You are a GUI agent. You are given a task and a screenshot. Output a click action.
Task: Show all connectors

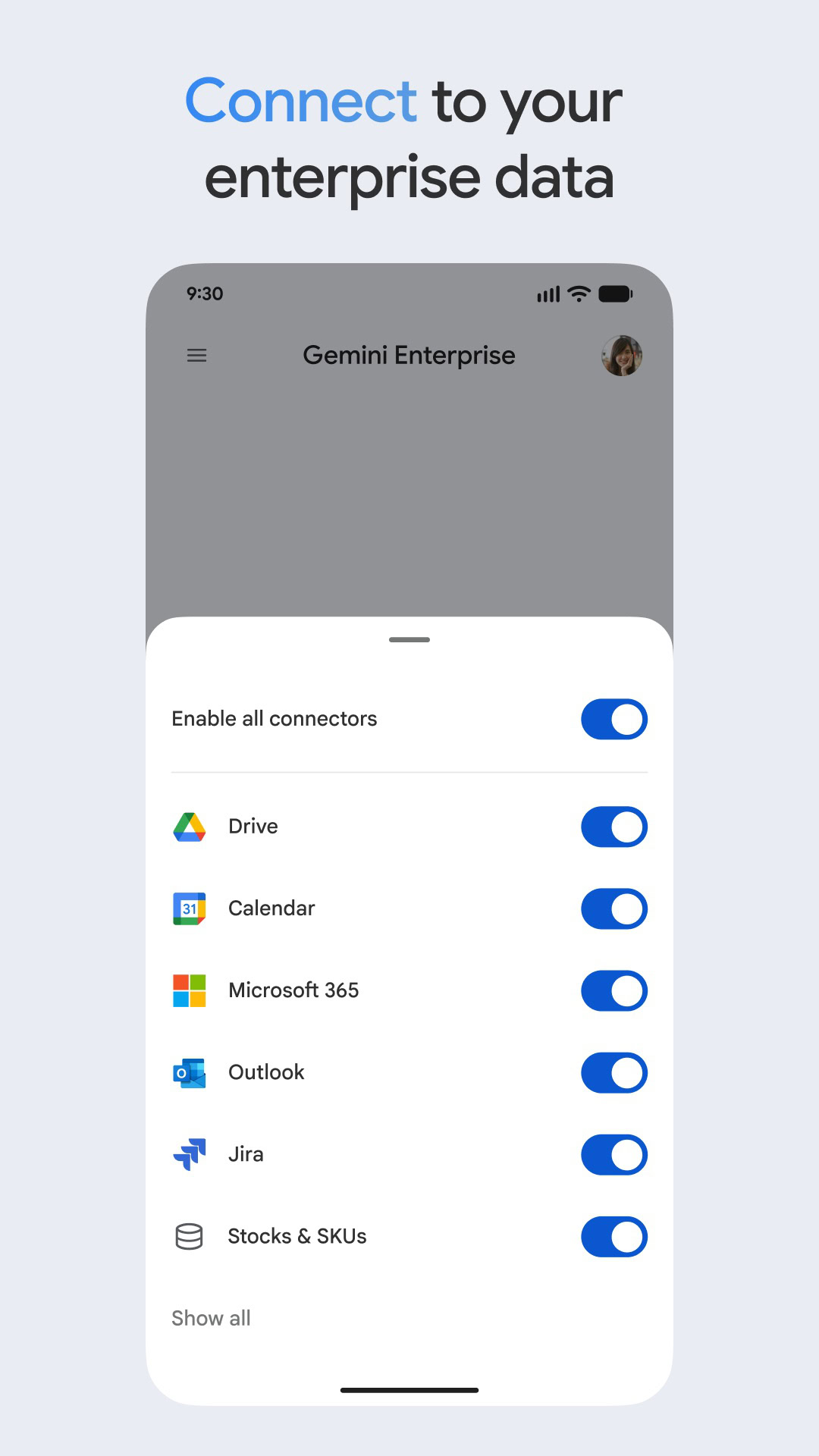pos(211,1318)
